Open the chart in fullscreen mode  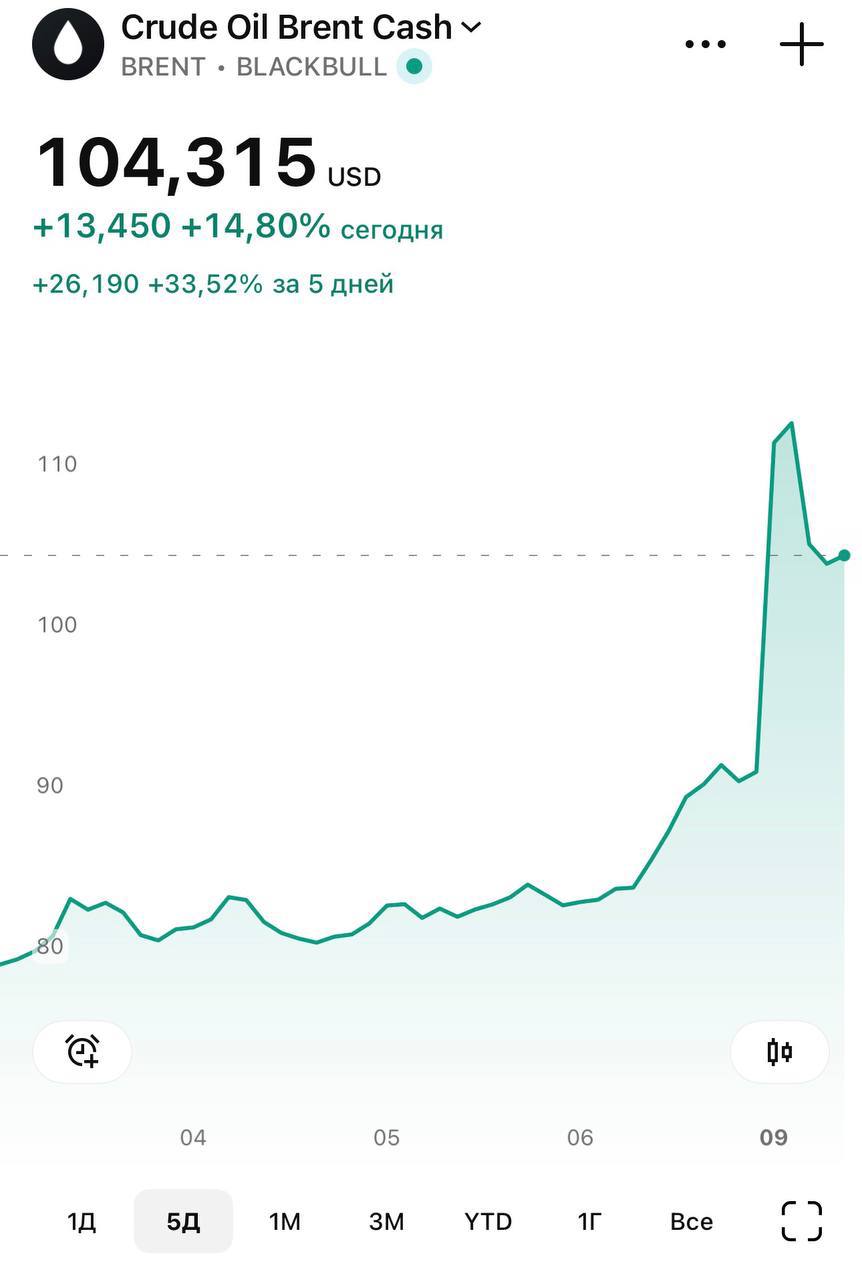[801, 1221]
